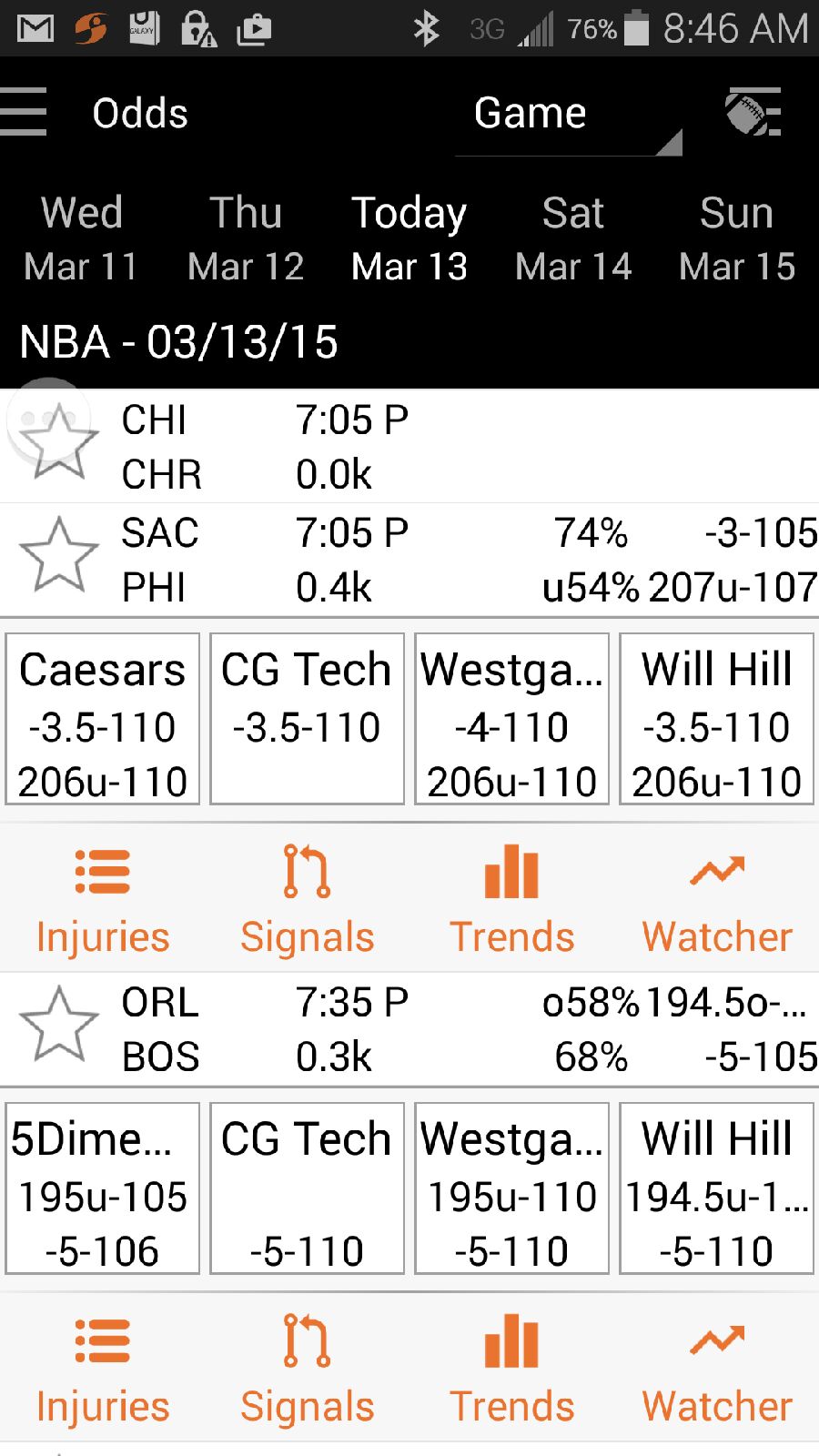This screenshot has width=819, height=1456.
Task: Star the ORL vs BOS game
Action: (59, 1026)
